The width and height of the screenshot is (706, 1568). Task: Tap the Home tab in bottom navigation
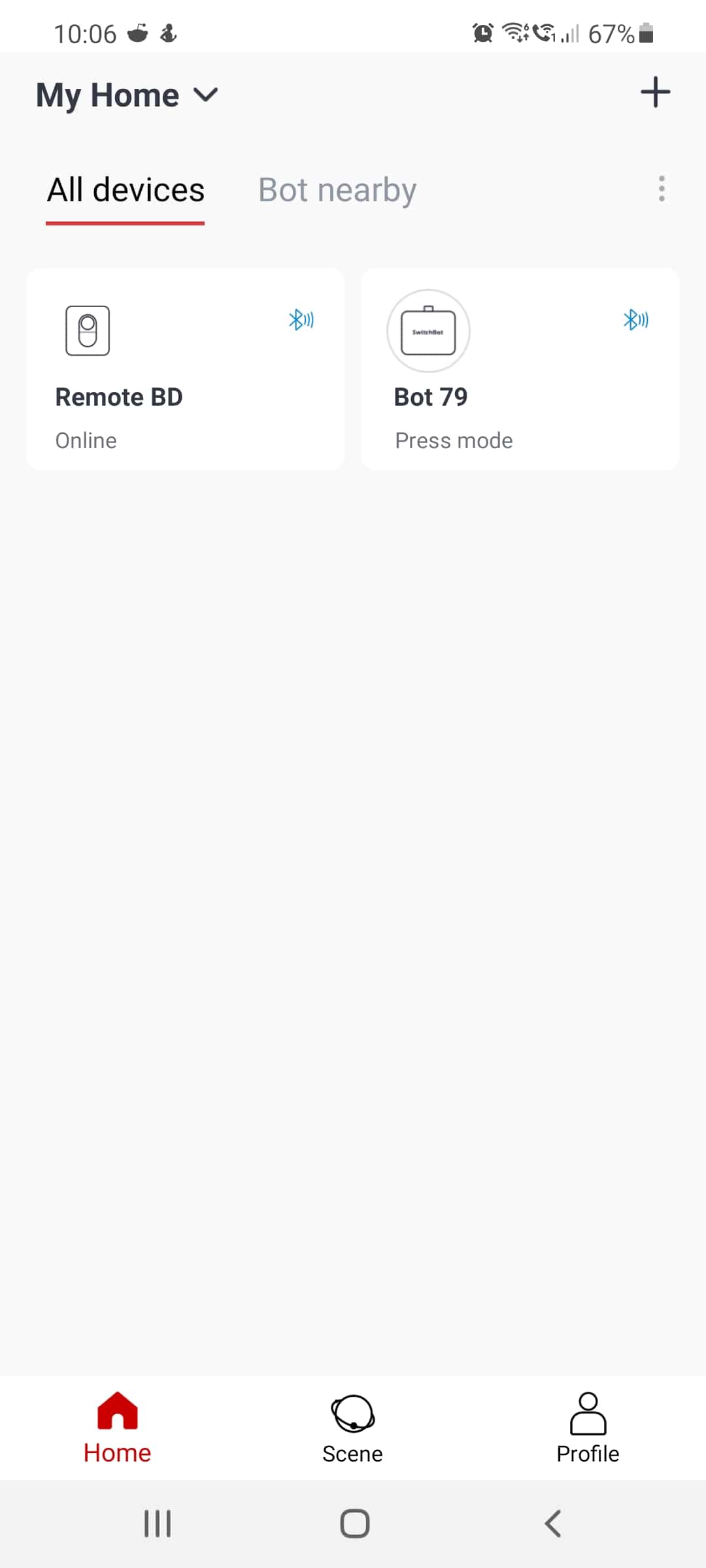(117, 1428)
